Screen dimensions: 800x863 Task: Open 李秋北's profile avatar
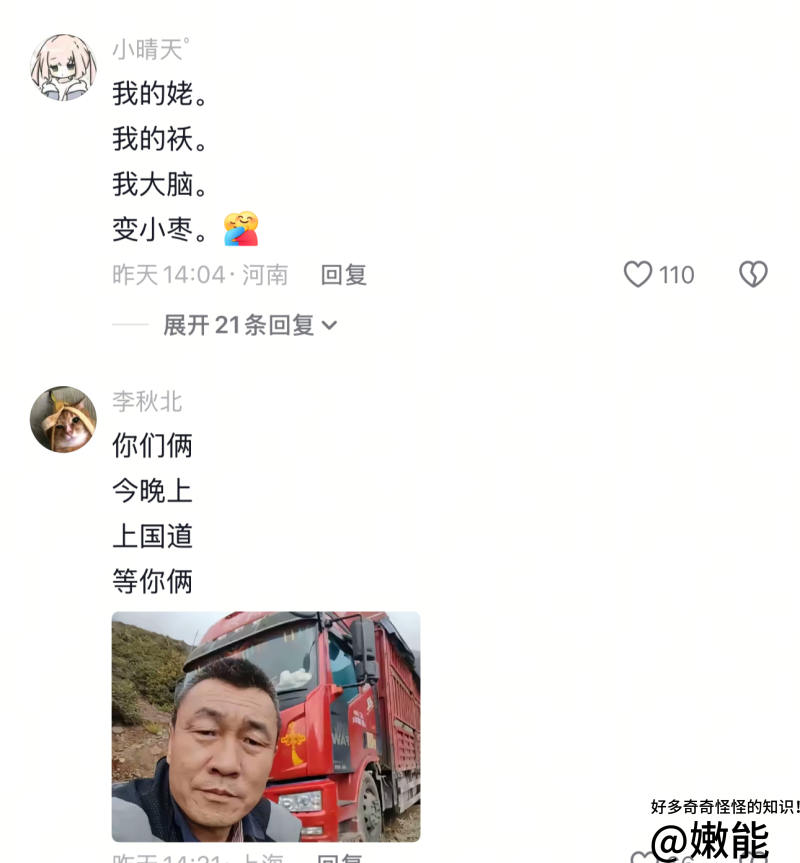pyautogui.click(x=63, y=419)
